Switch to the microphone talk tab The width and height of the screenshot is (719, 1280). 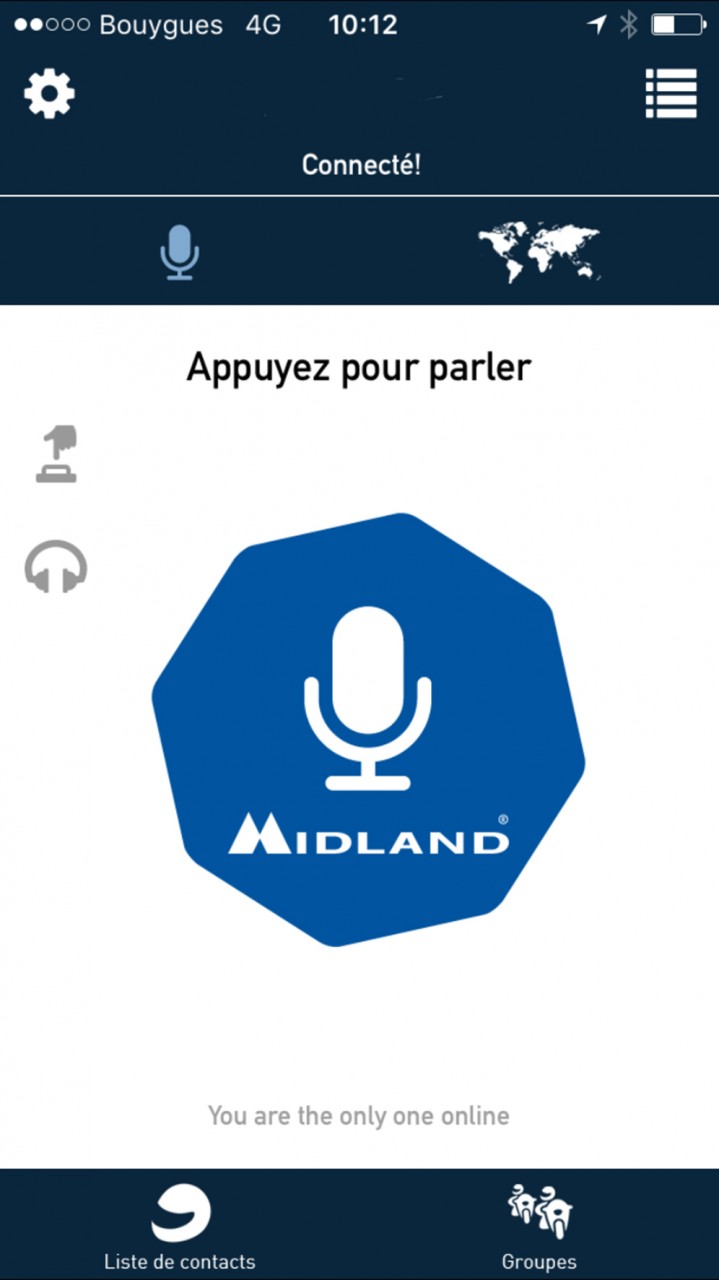pos(180,252)
